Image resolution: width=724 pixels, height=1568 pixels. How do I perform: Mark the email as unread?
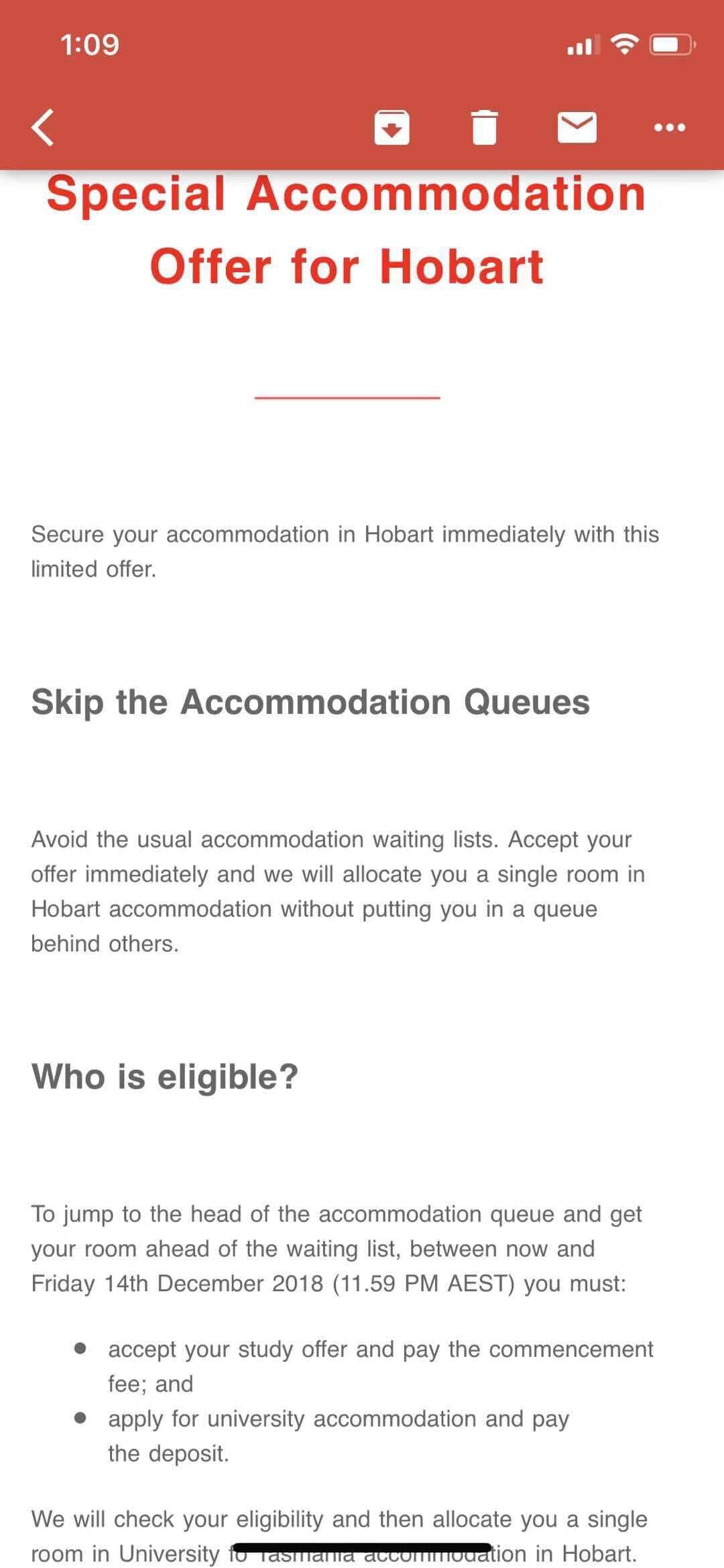[577, 127]
